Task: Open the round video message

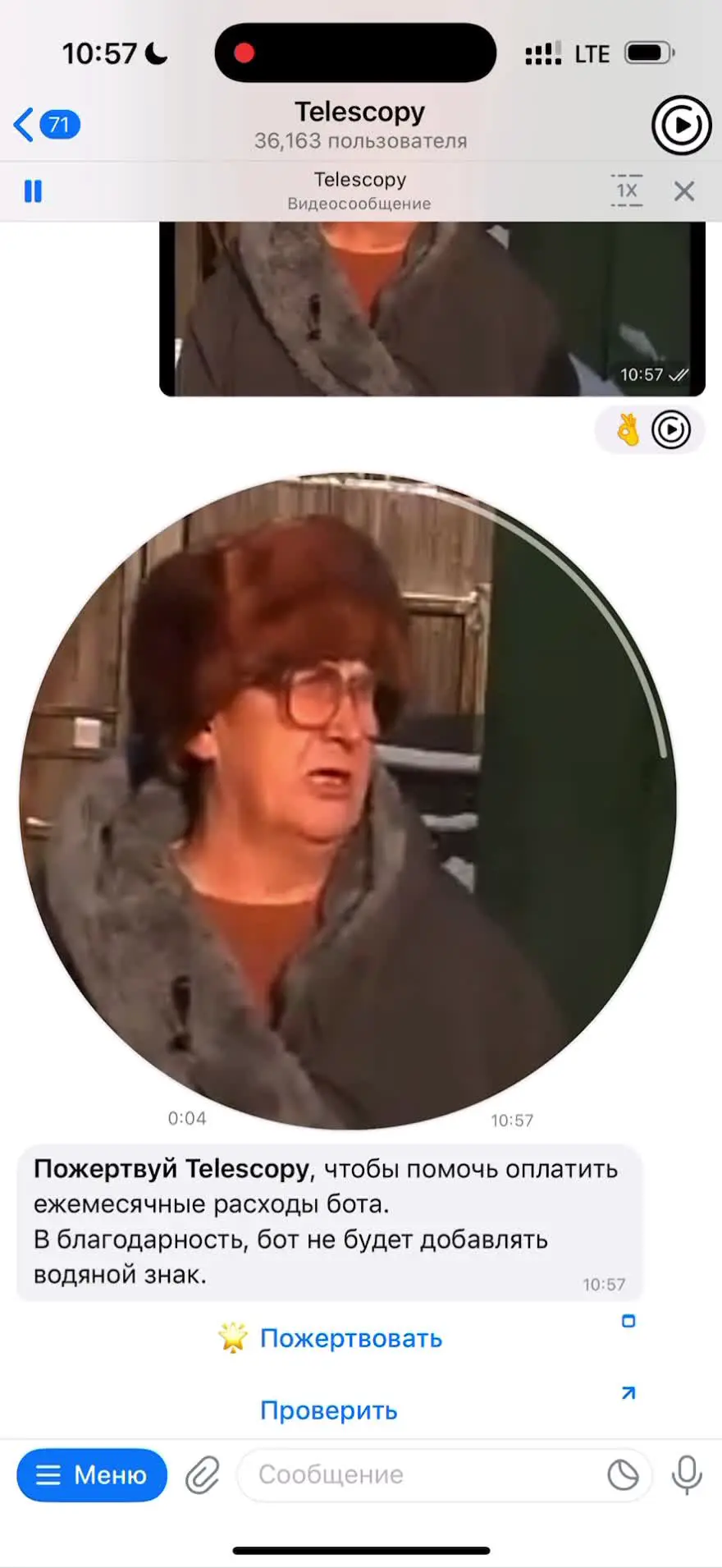Action: [348, 800]
